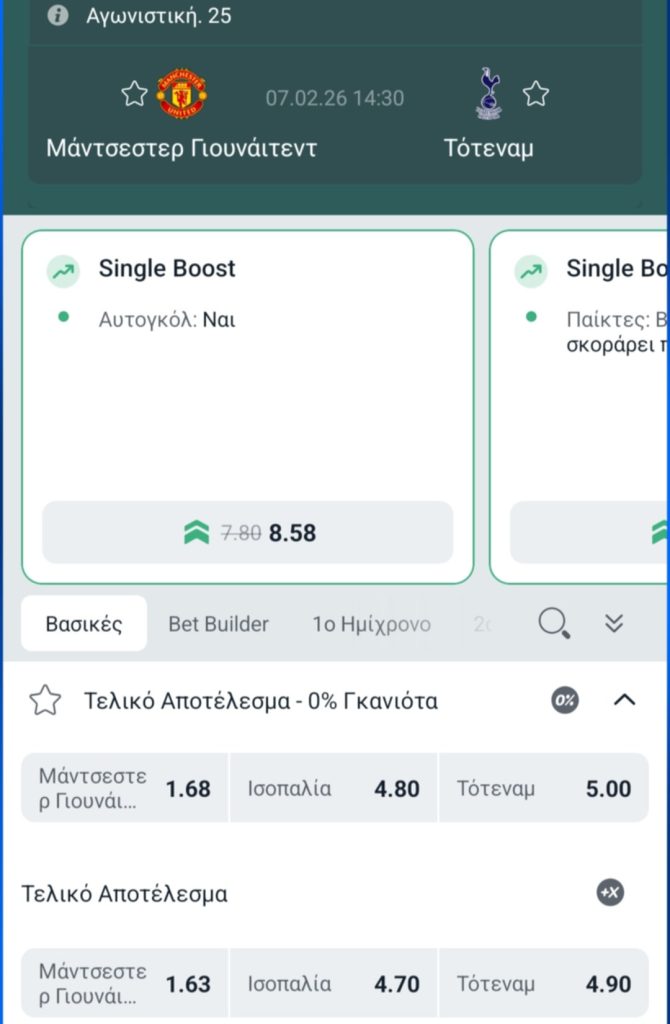
Task: Bet on Τότεναμ at 4.90
Action: (x=543, y=984)
